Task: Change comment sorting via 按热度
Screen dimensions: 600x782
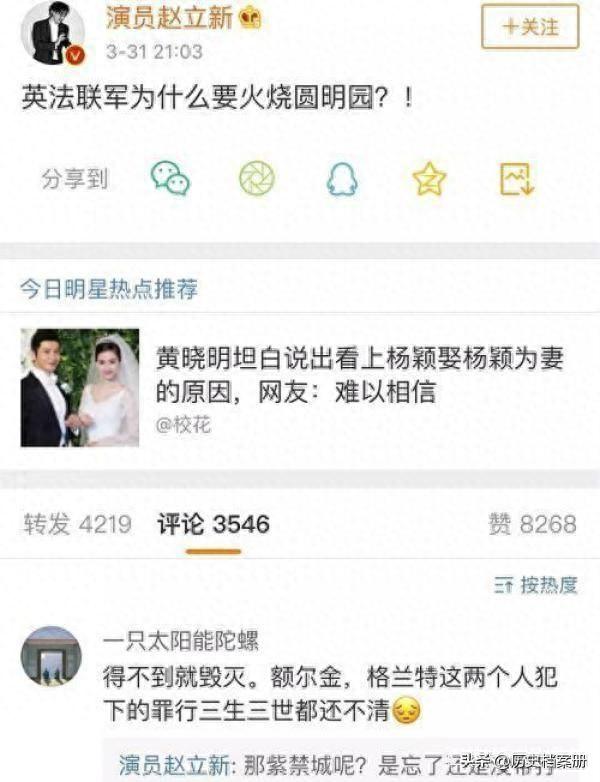Action: pos(536,585)
